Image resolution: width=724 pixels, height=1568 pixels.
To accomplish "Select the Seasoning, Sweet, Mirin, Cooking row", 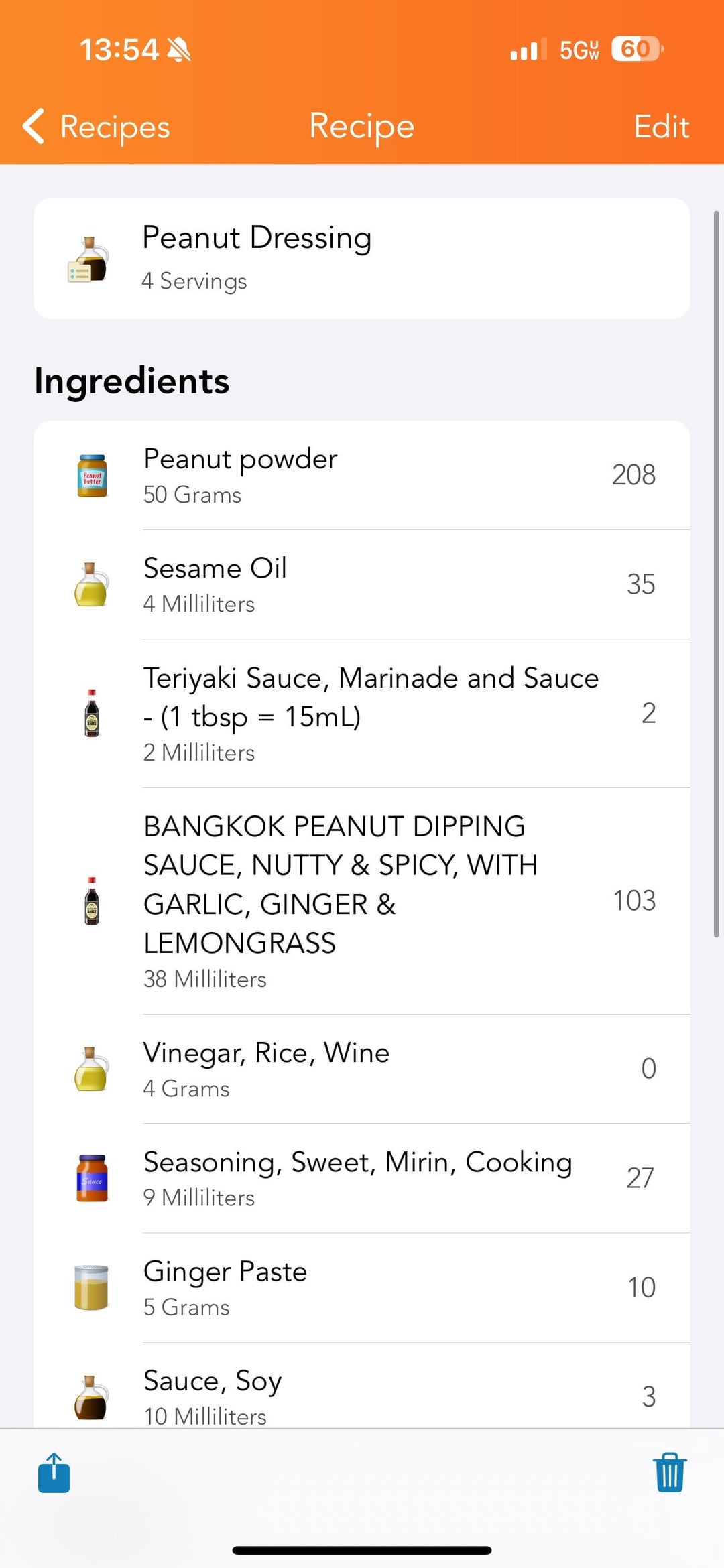I will click(362, 1179).
